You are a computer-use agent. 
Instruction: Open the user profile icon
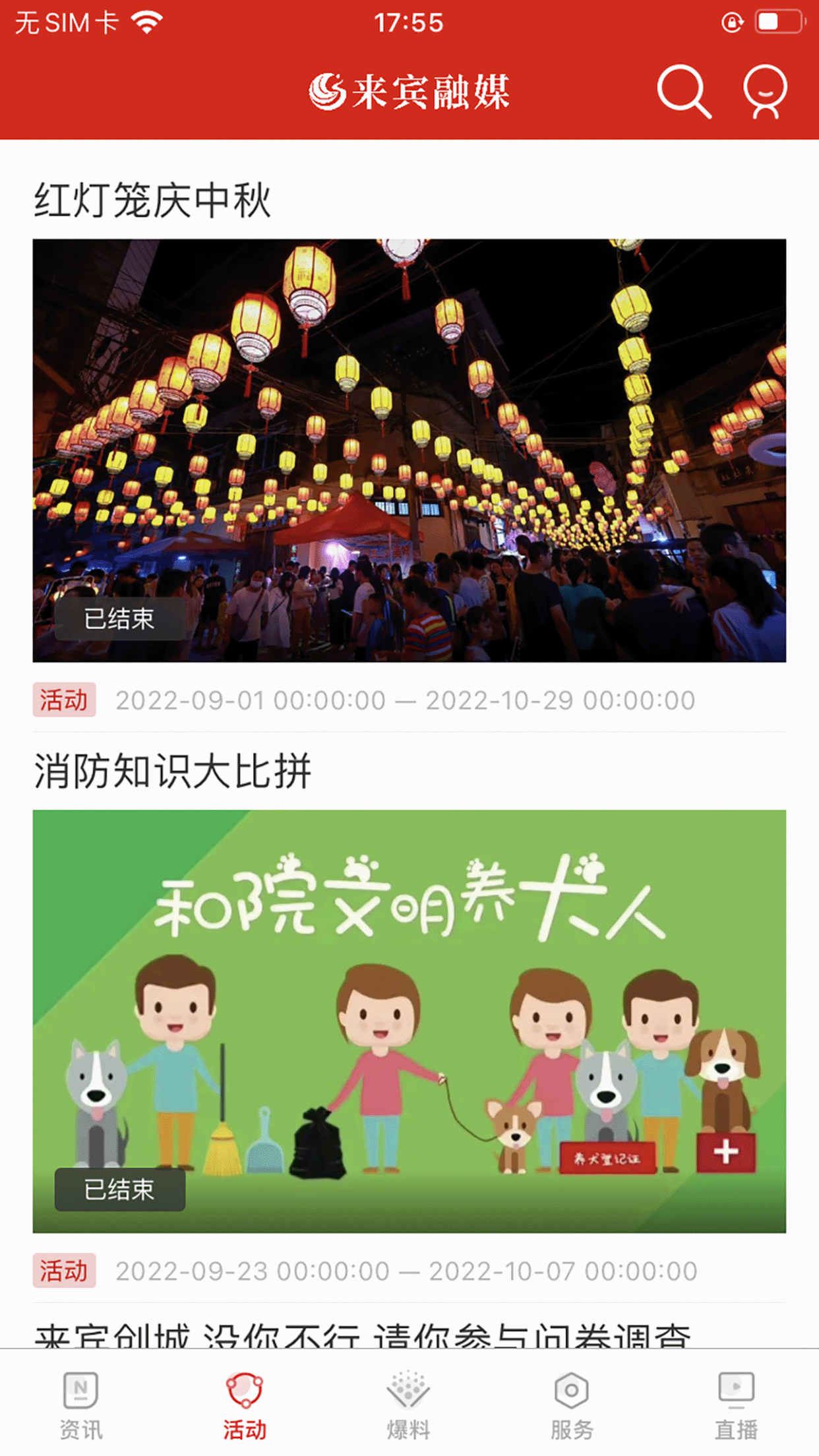point(765,92)
